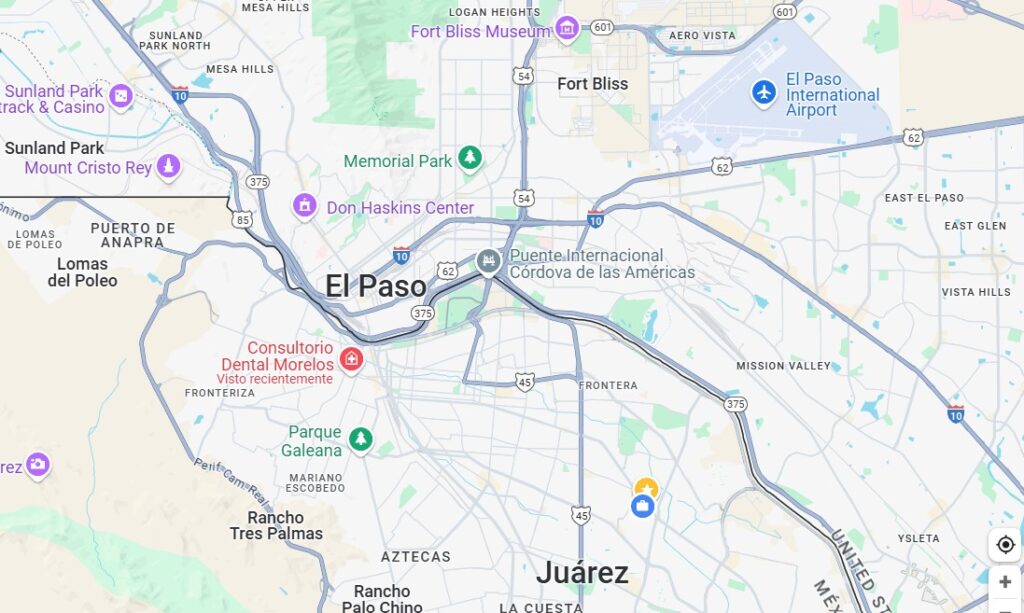1024x613 pixels.
Task: Open the Mount Cristo Rey marker
Action: pos(169,166)
